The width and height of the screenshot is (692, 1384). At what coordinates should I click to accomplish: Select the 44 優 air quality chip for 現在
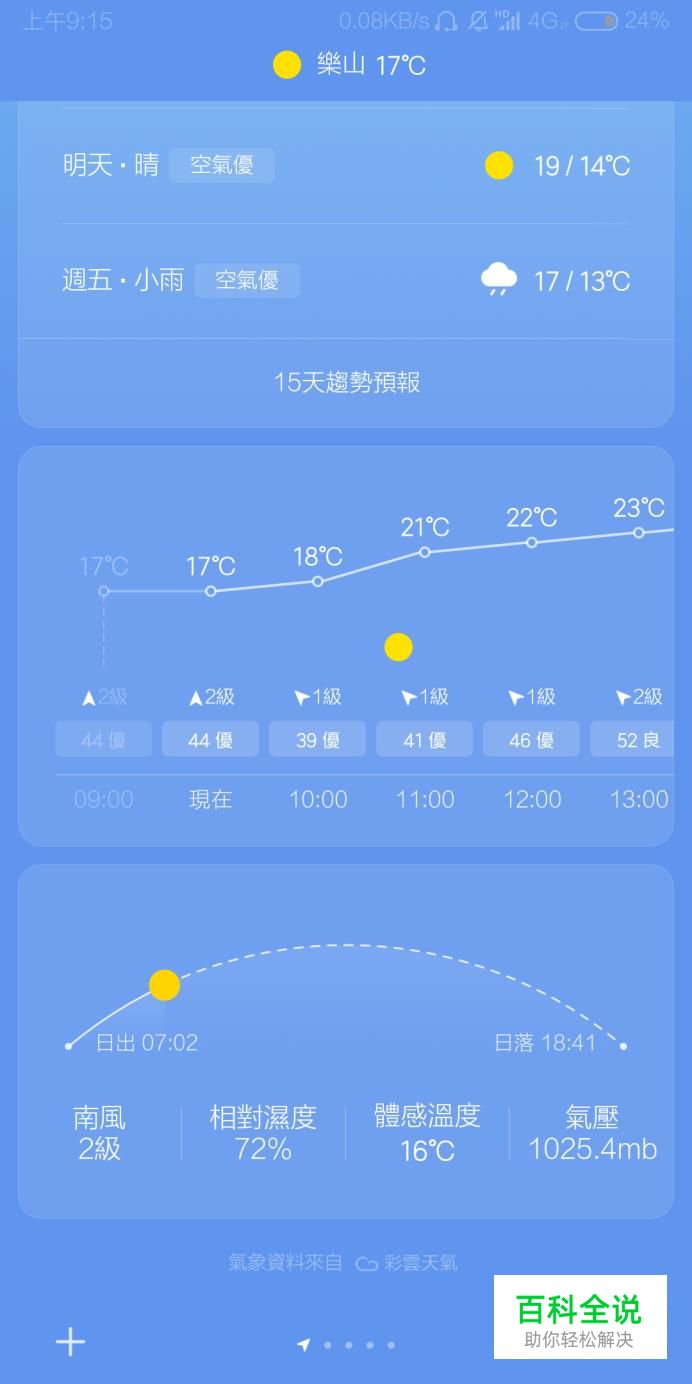[210, 740]
